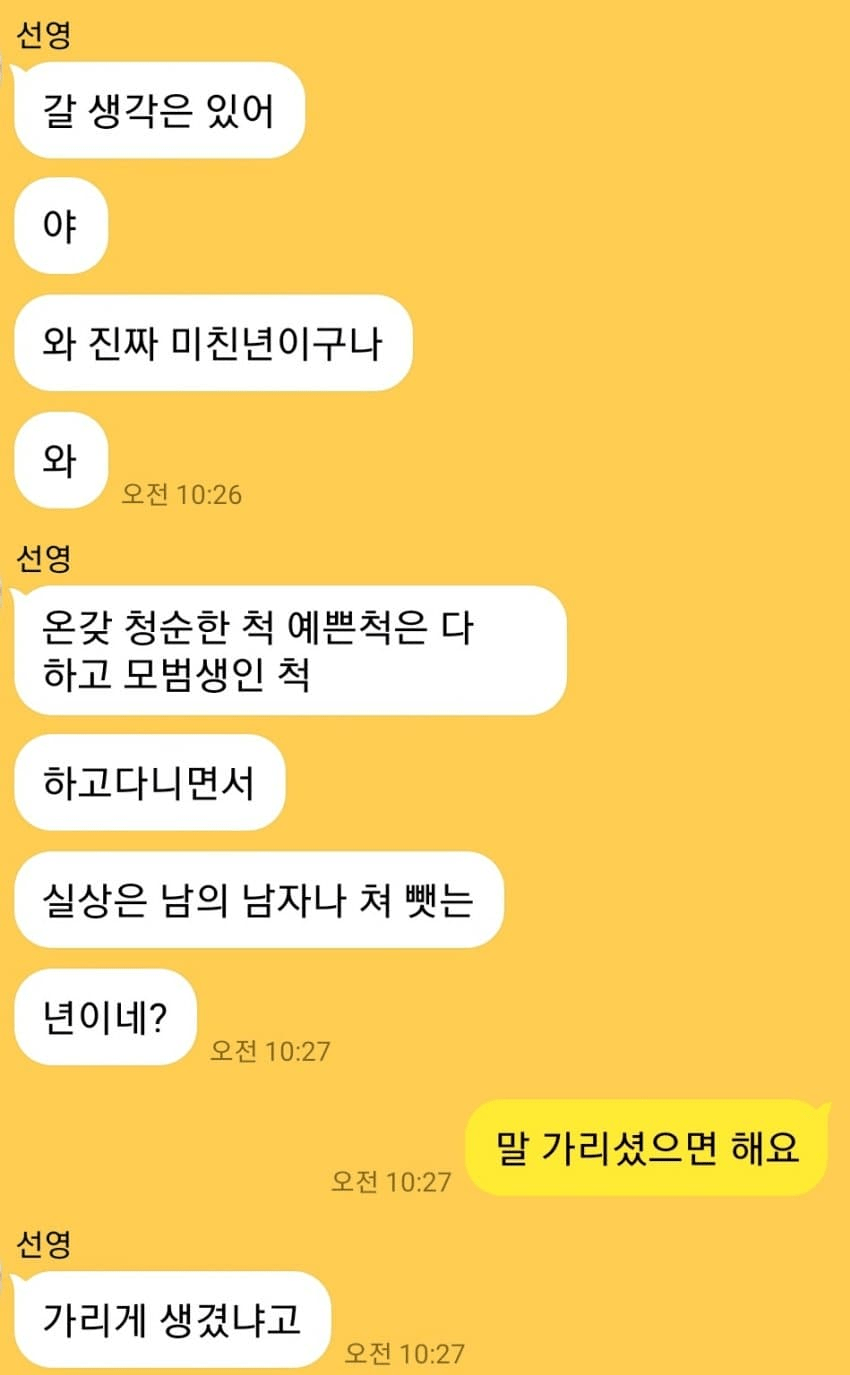The image size is (850, 1375).
Task: Tap the timestamp beside the yellow sent message
Action: point(394,1180)
